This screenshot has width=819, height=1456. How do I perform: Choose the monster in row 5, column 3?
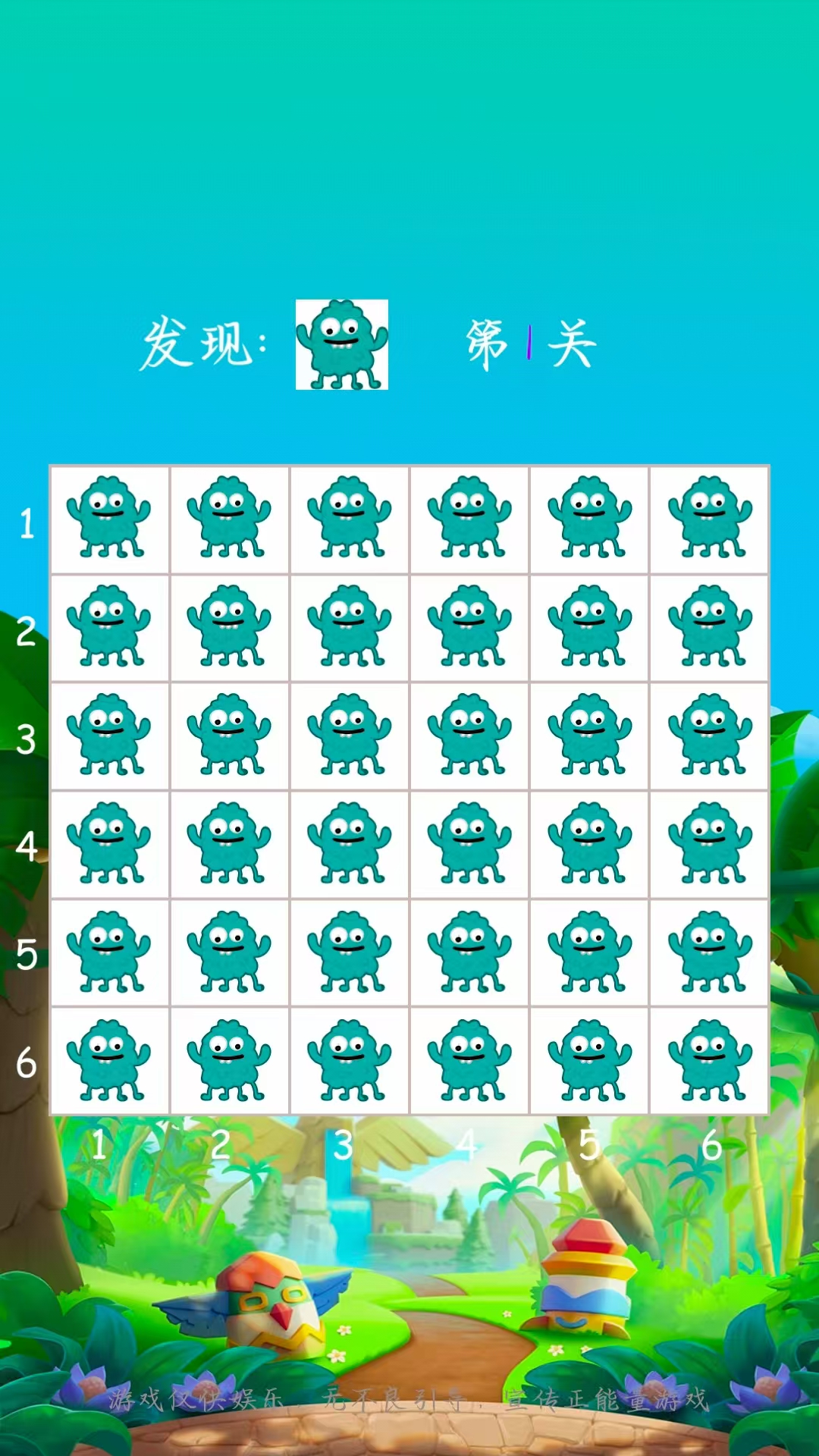(350, 953)
